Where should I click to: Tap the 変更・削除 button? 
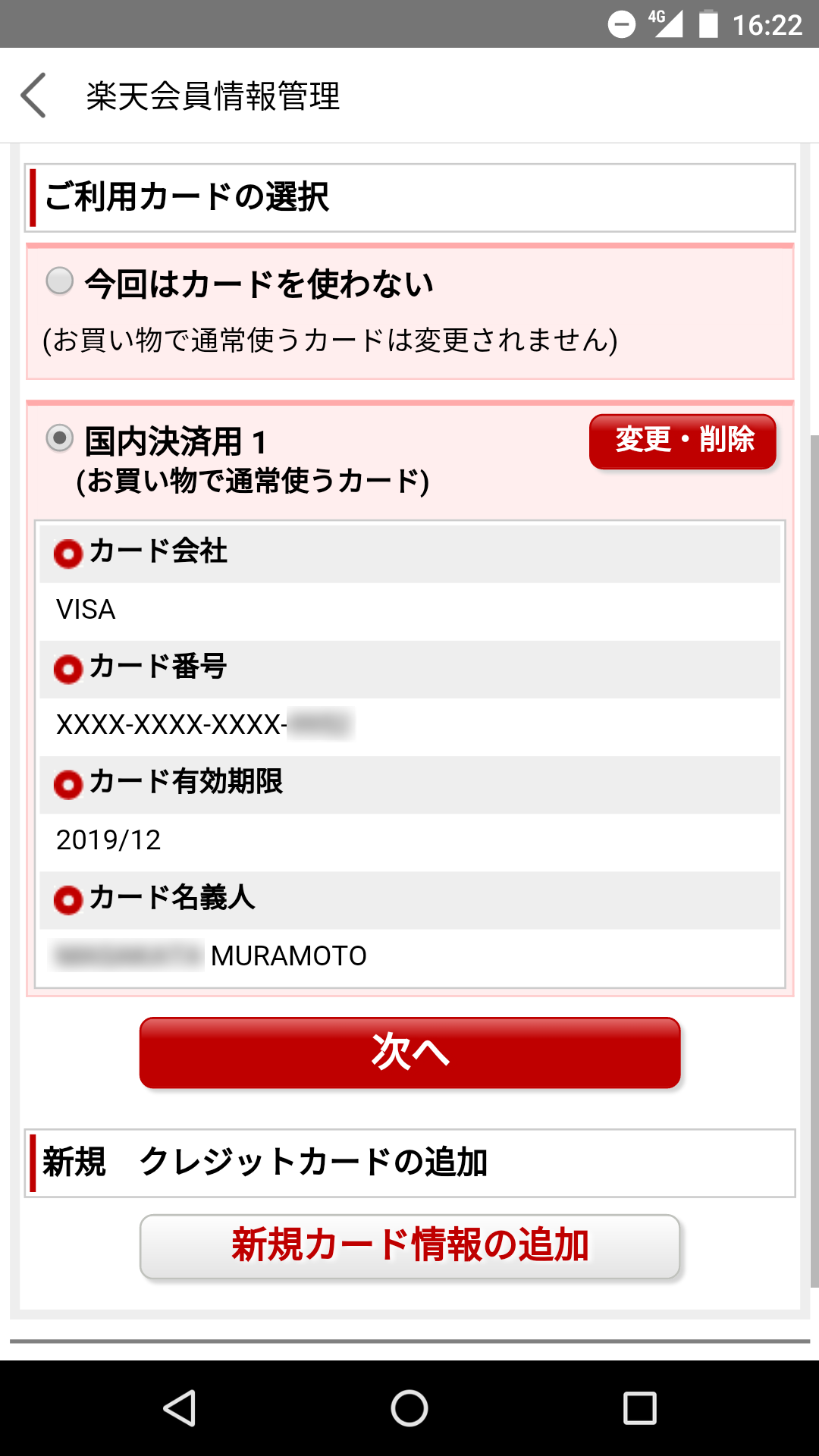coord(682,441)
